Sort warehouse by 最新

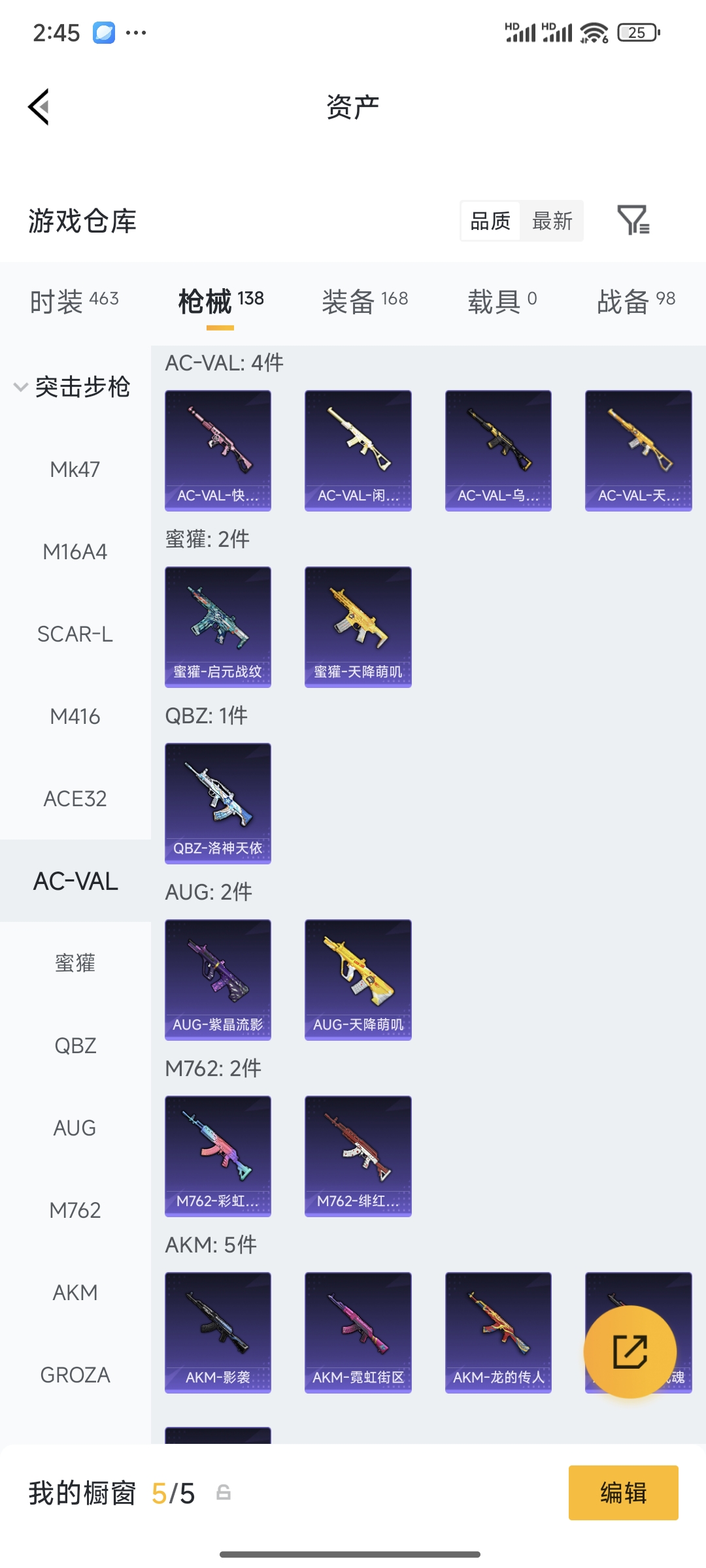[x=552, y=221]
